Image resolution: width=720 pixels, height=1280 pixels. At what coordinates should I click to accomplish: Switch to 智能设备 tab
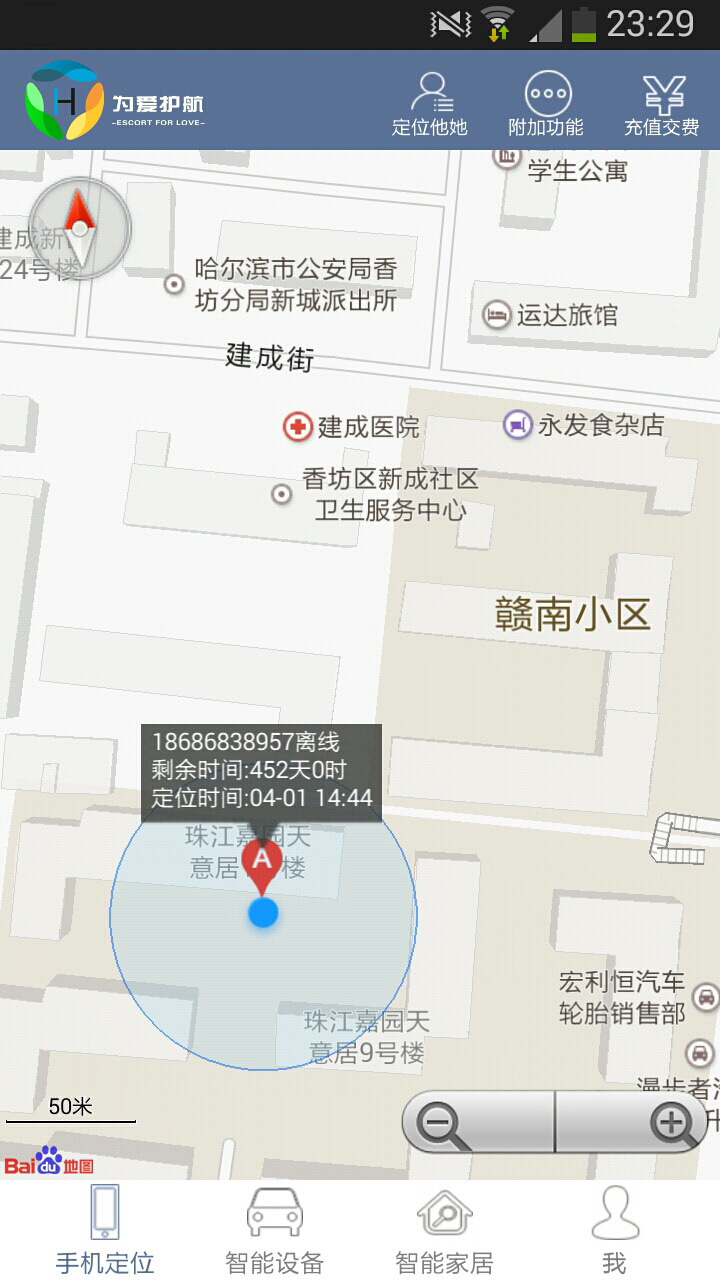pyautogui.click(x=274, y=1229)
